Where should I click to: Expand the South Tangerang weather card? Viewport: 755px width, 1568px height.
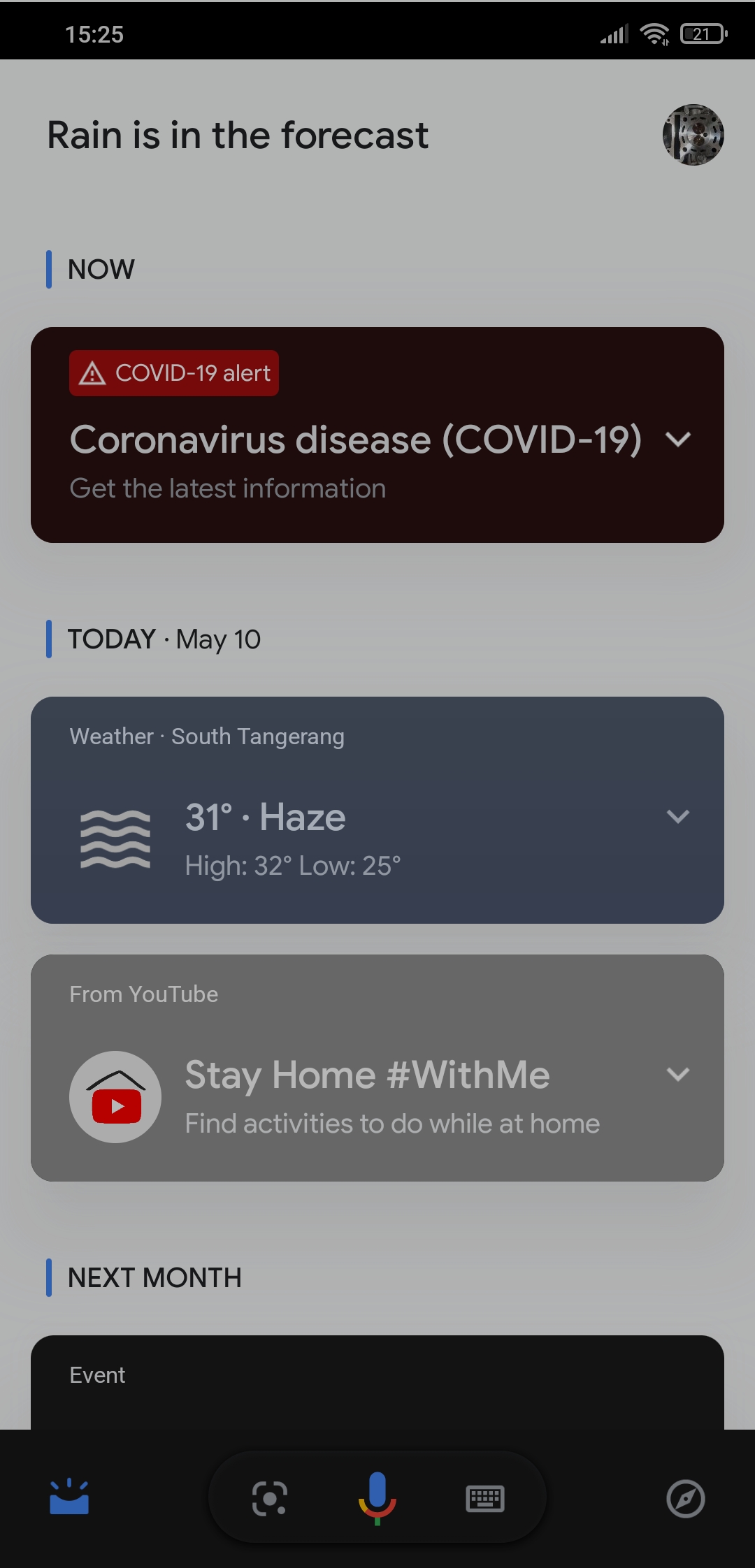[x=677, y=816]
